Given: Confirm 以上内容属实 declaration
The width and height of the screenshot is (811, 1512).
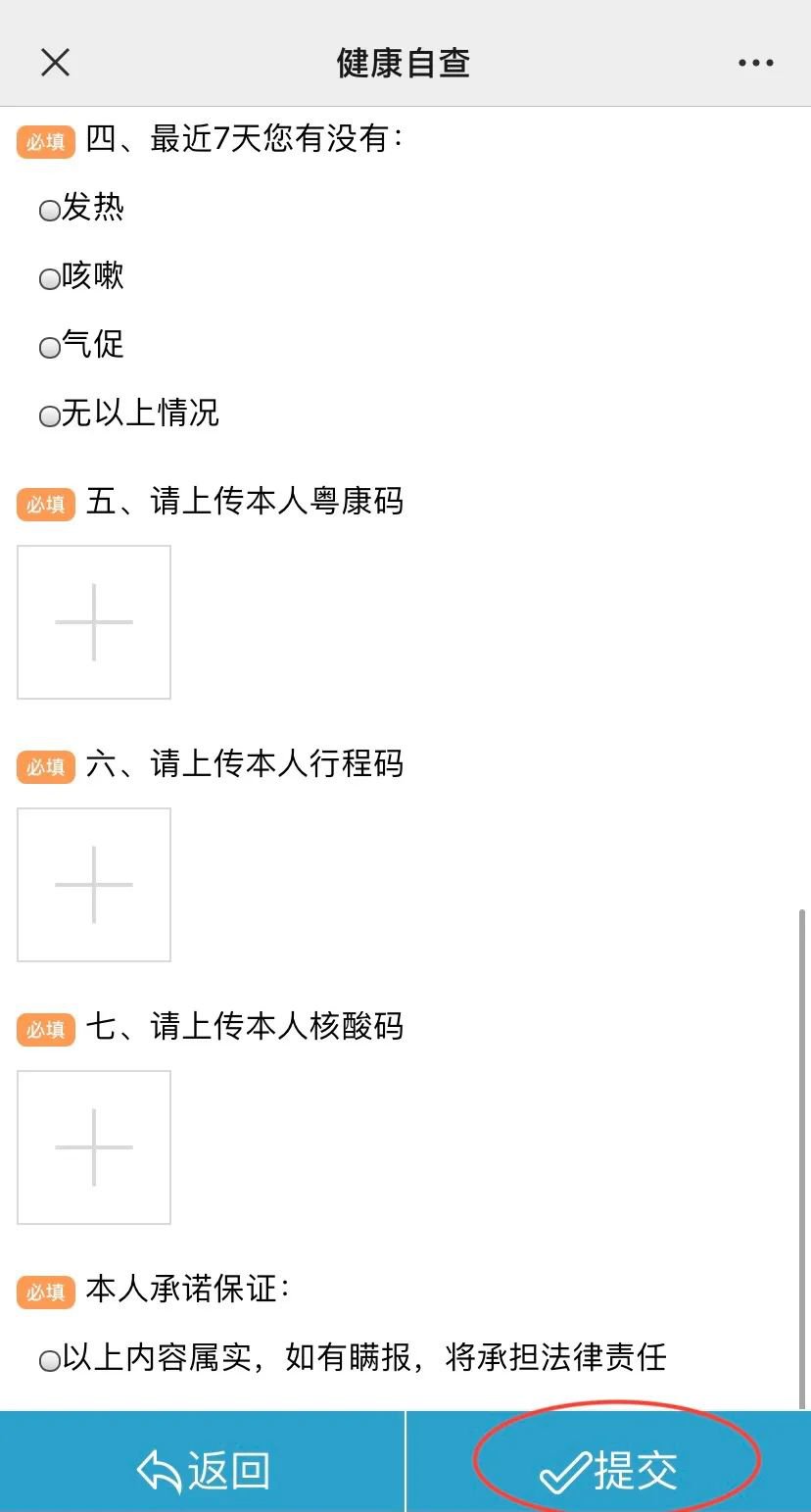Looking at the screenshot, I should (50, 1361).
